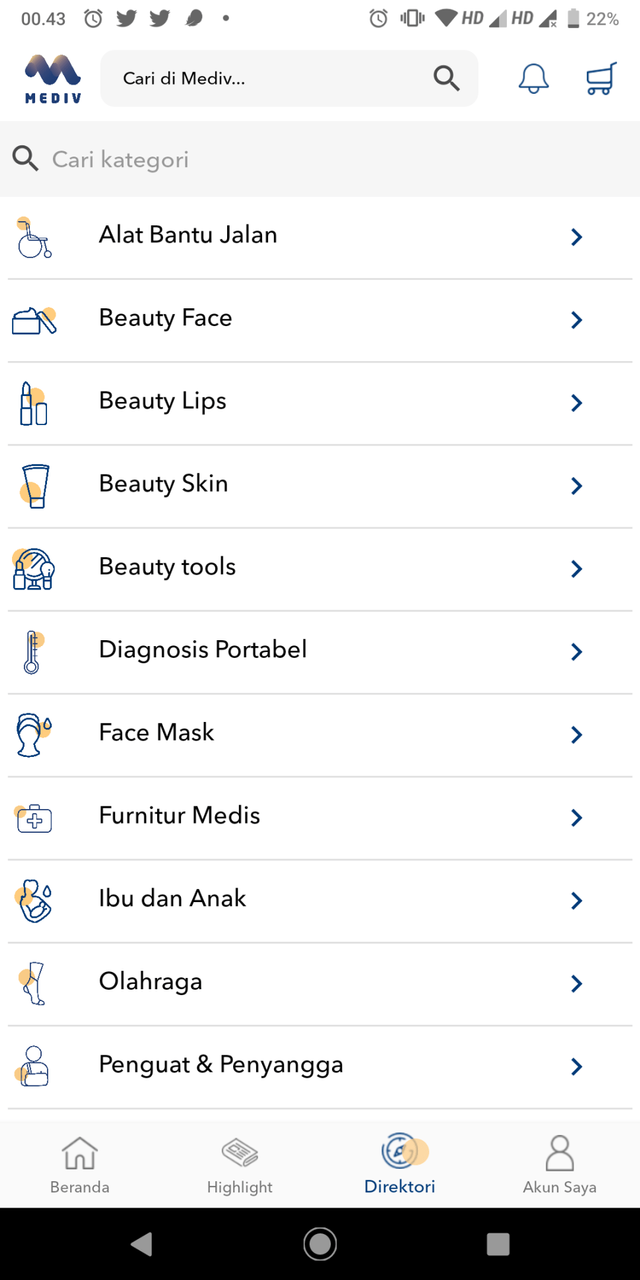View the Face Mask category
640x1280 pixels.
coord(320,735)
